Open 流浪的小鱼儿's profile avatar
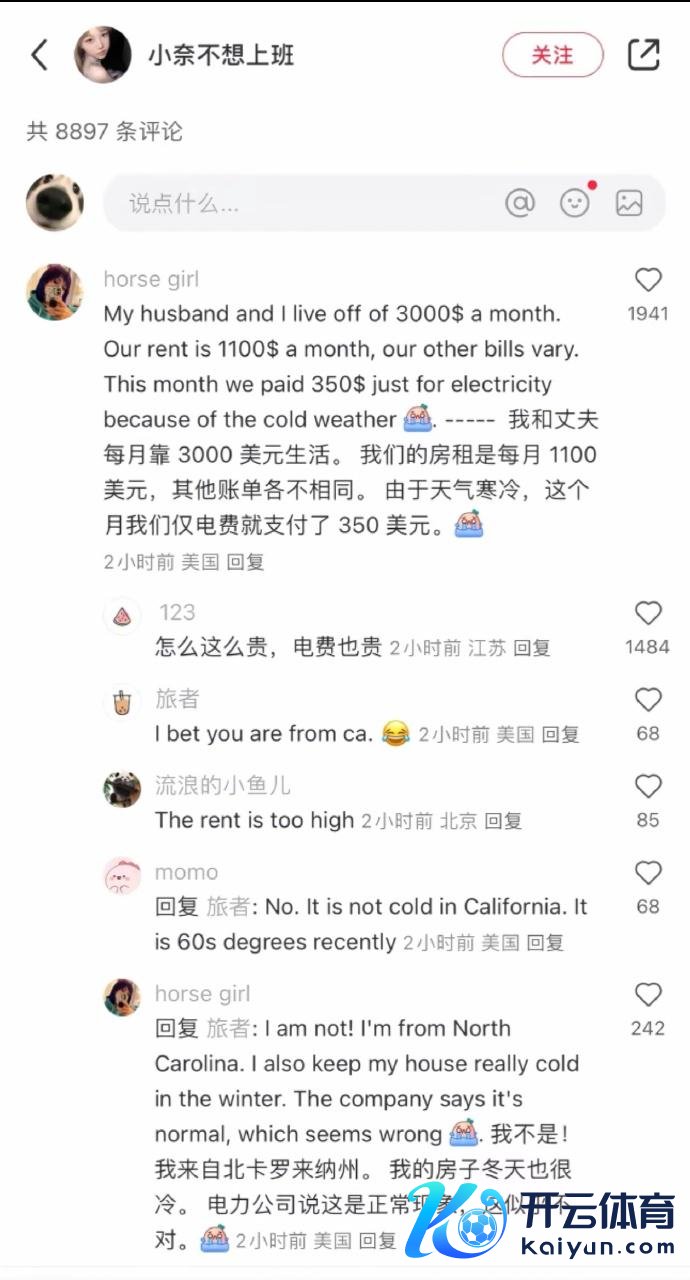Image resolution: width=690 pixels, height=1280 pixels. pyautogui.click(x=122, y=789)
